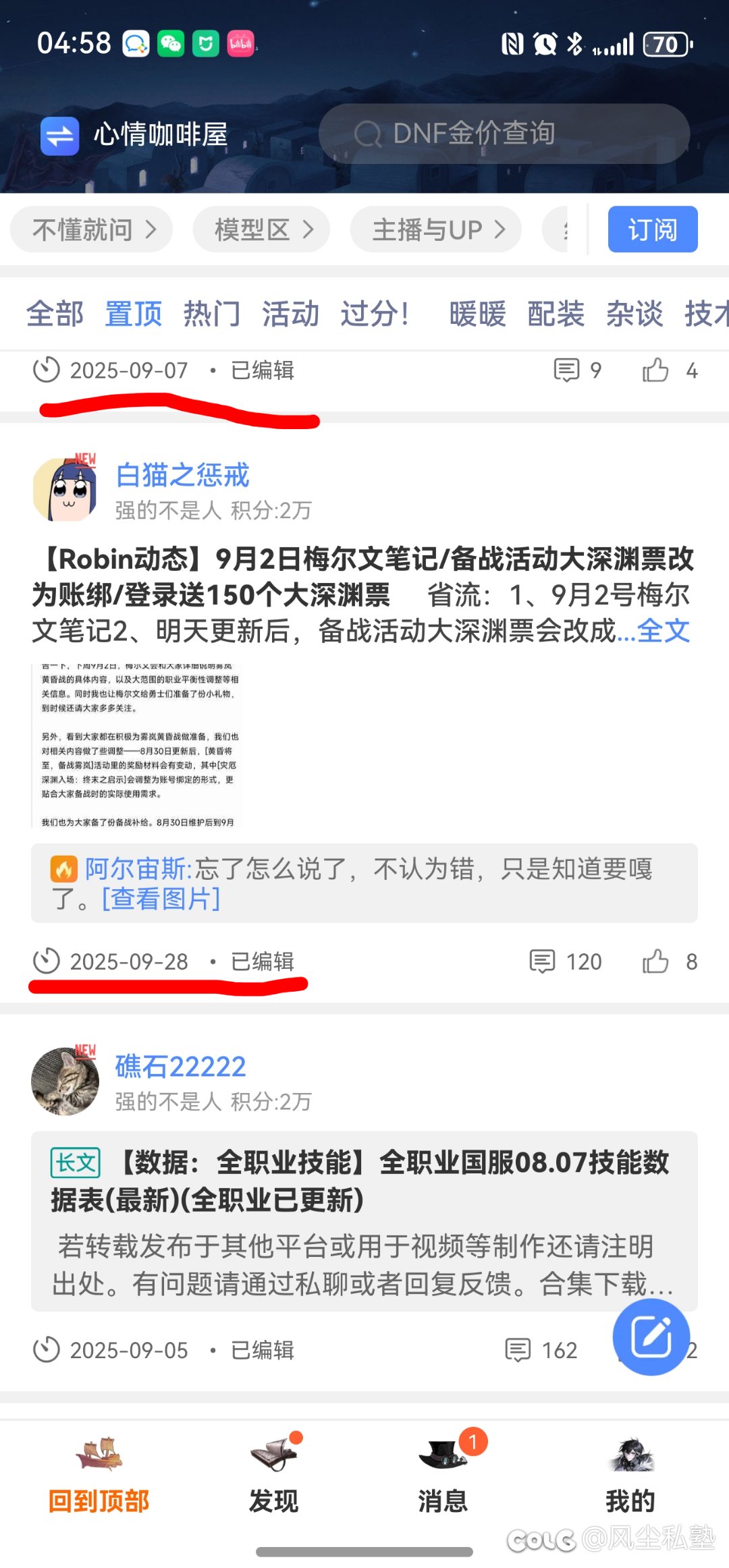Open the forum switch icon beside 心情咖啡屋
Viewport: 729px width, 1568px height.
(x=59, y=136)
